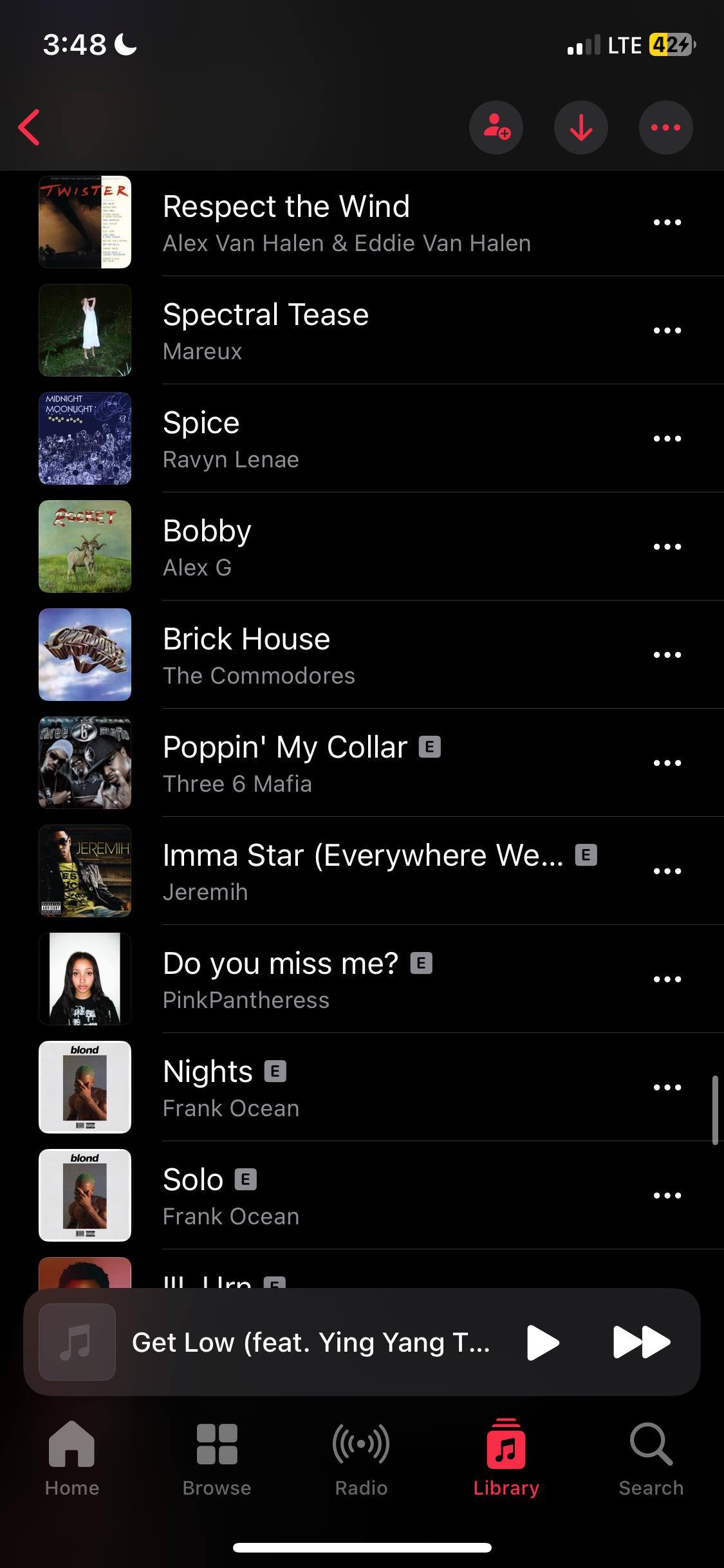Screen dimensions: 724x1568
Task: Play Spice by Ravyn Lenae
Action: 348,439
